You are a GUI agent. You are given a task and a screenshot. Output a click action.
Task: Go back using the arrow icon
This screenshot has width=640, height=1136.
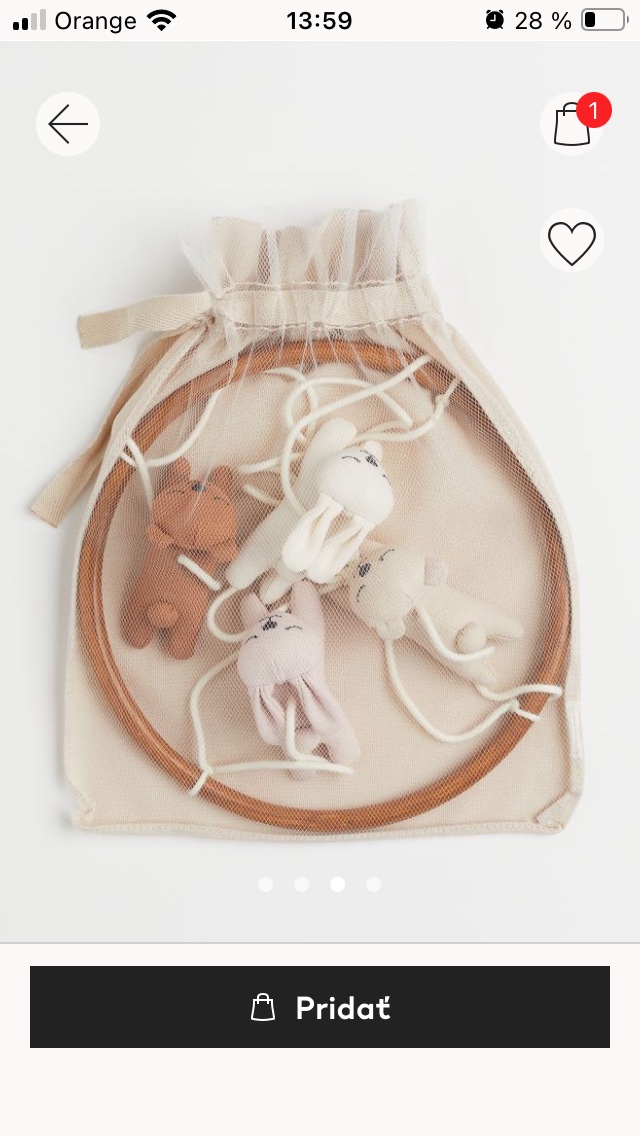(68, 124)
